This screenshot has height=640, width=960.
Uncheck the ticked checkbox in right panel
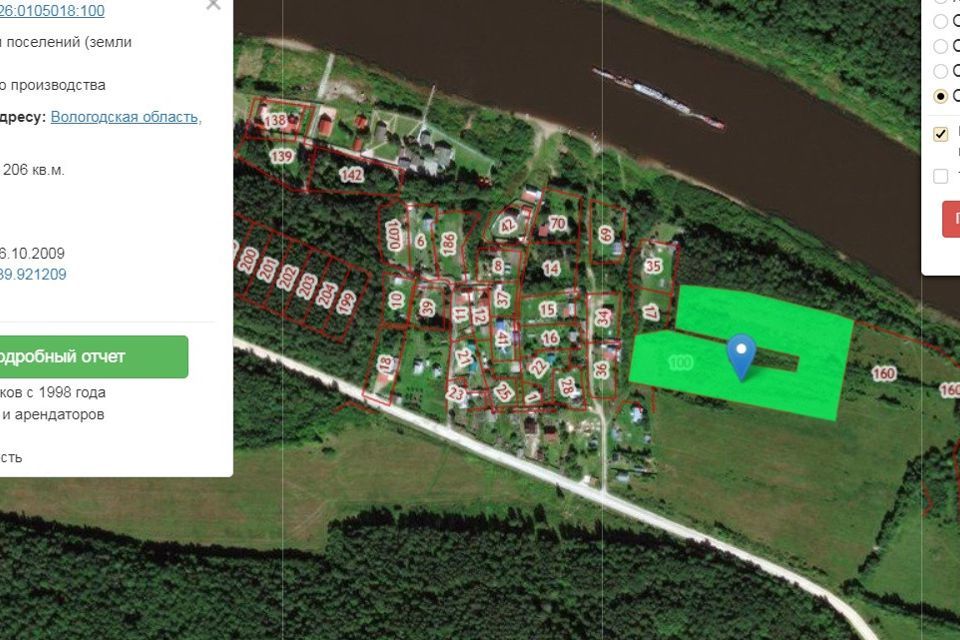click(940, 134)
